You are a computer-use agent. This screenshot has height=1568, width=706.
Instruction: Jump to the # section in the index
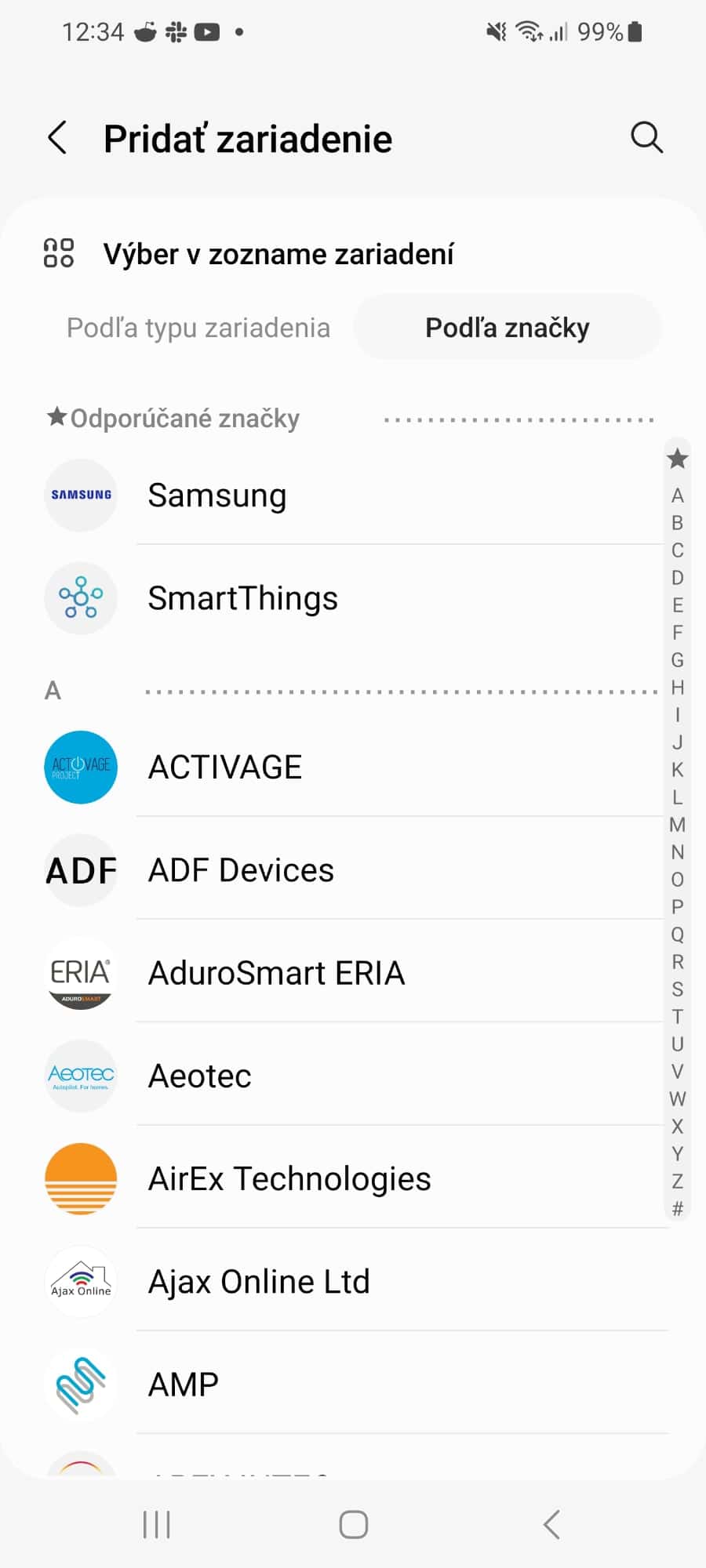677,1208
